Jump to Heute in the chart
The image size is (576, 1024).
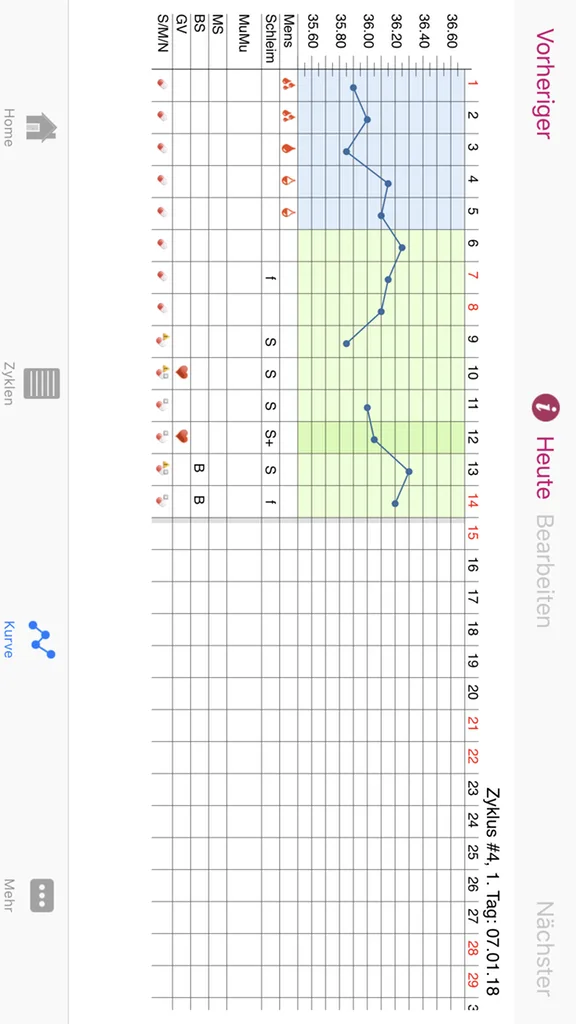point(543,468)
